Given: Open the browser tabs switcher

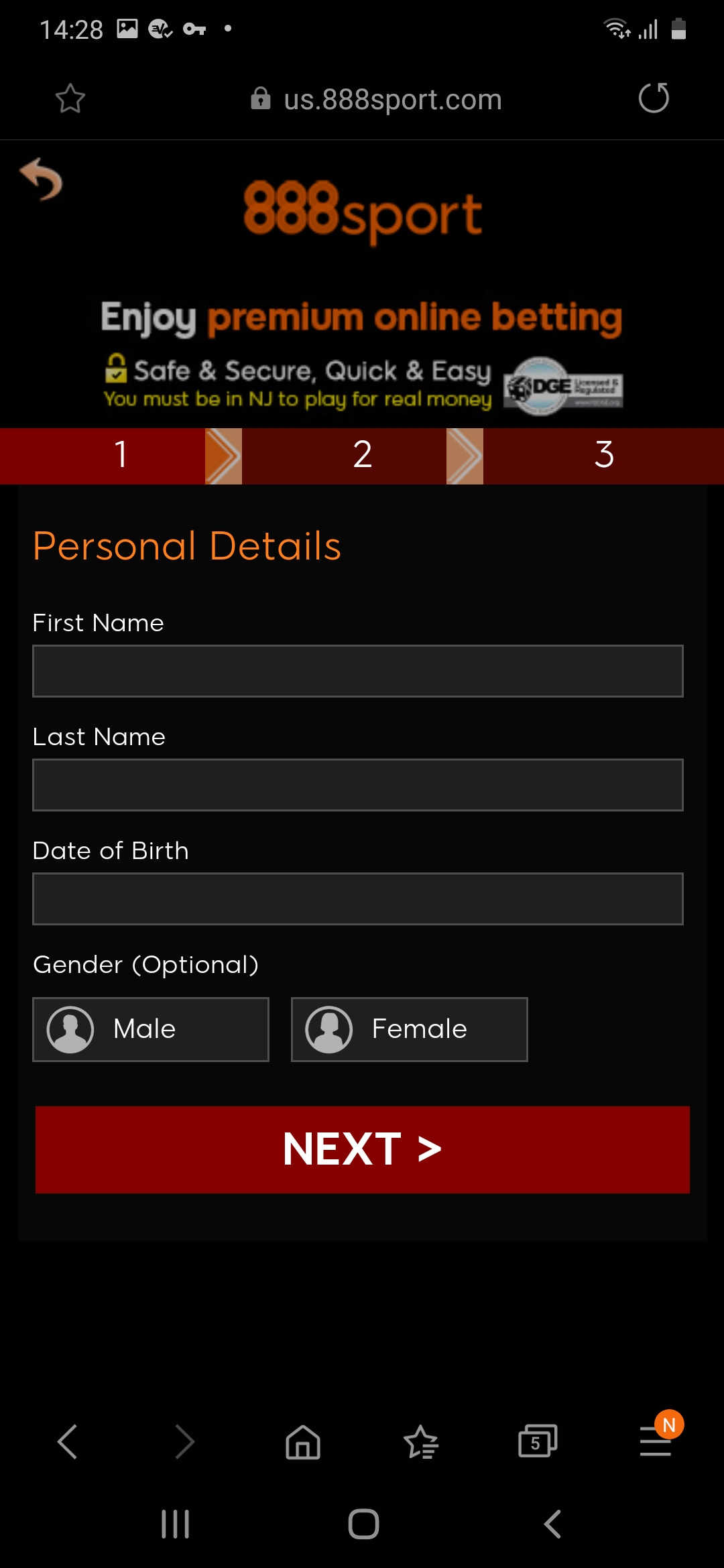Looking at the screenshot, I should (x=538, y=1441).
